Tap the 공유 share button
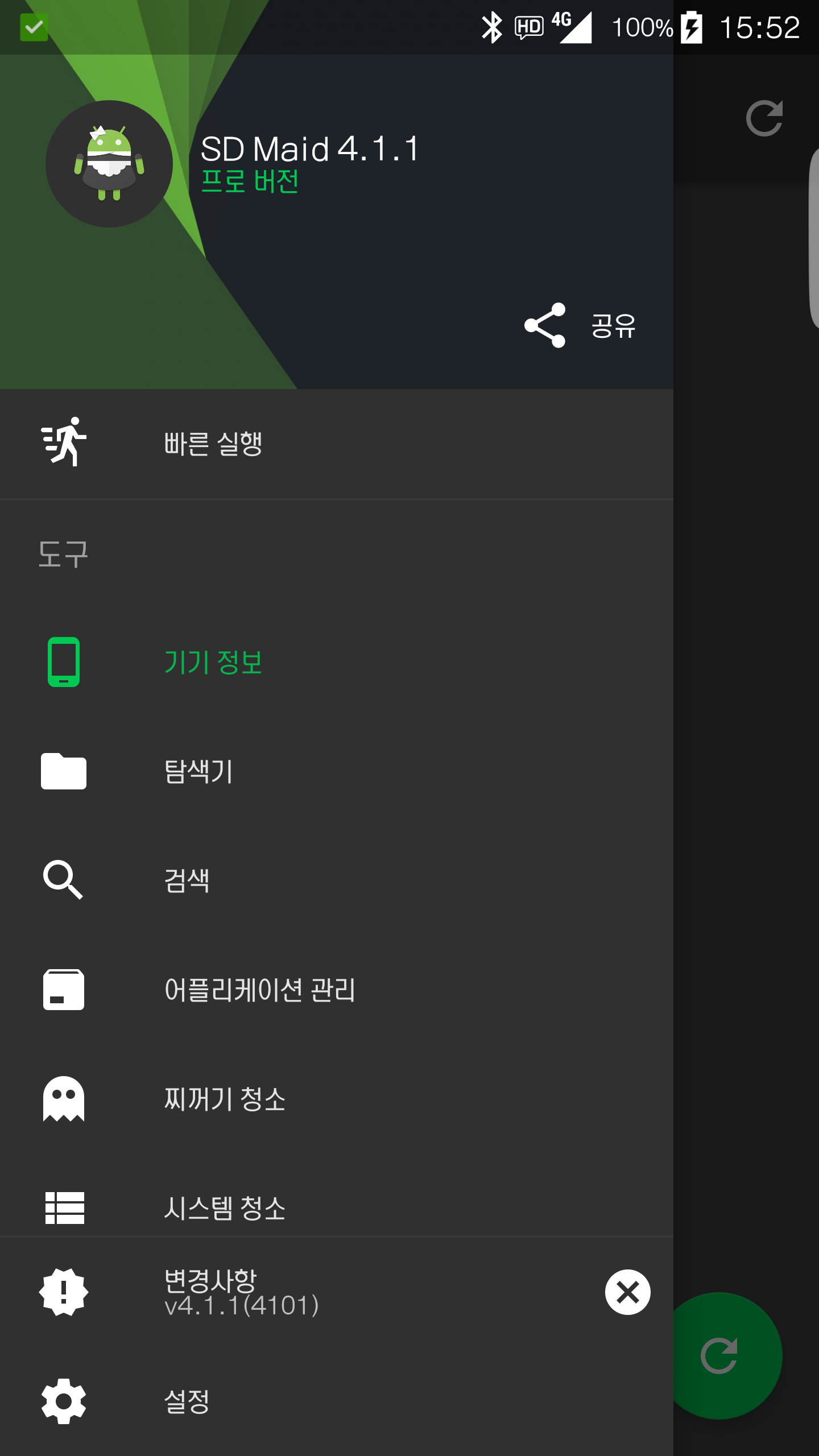The image size is (819, 1456). tap(580, 325)
